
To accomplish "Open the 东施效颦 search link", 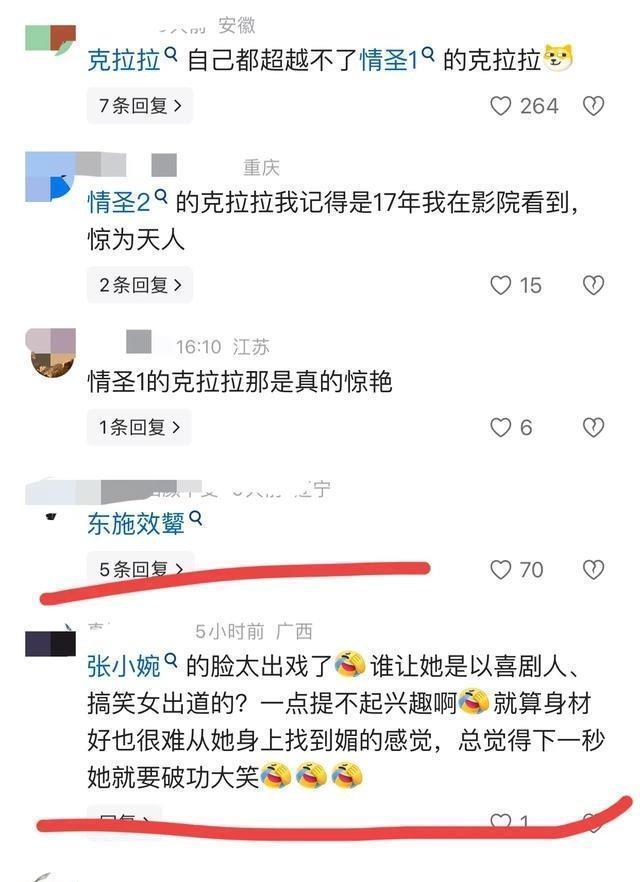I will (143, 523).
